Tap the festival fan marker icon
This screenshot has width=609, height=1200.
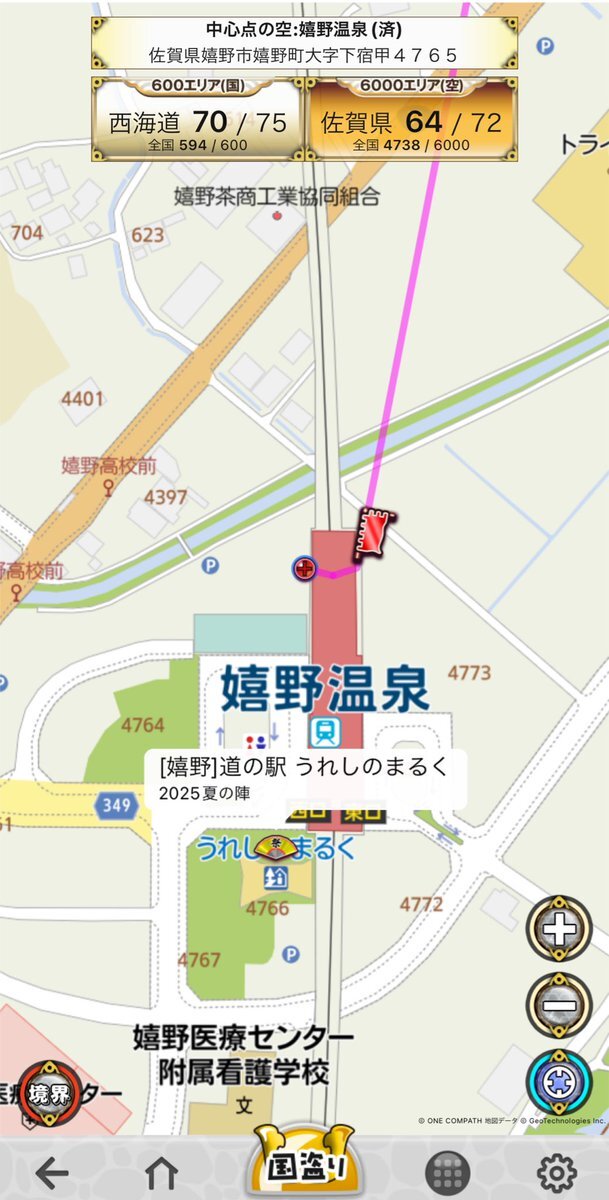tap(271, 848)
